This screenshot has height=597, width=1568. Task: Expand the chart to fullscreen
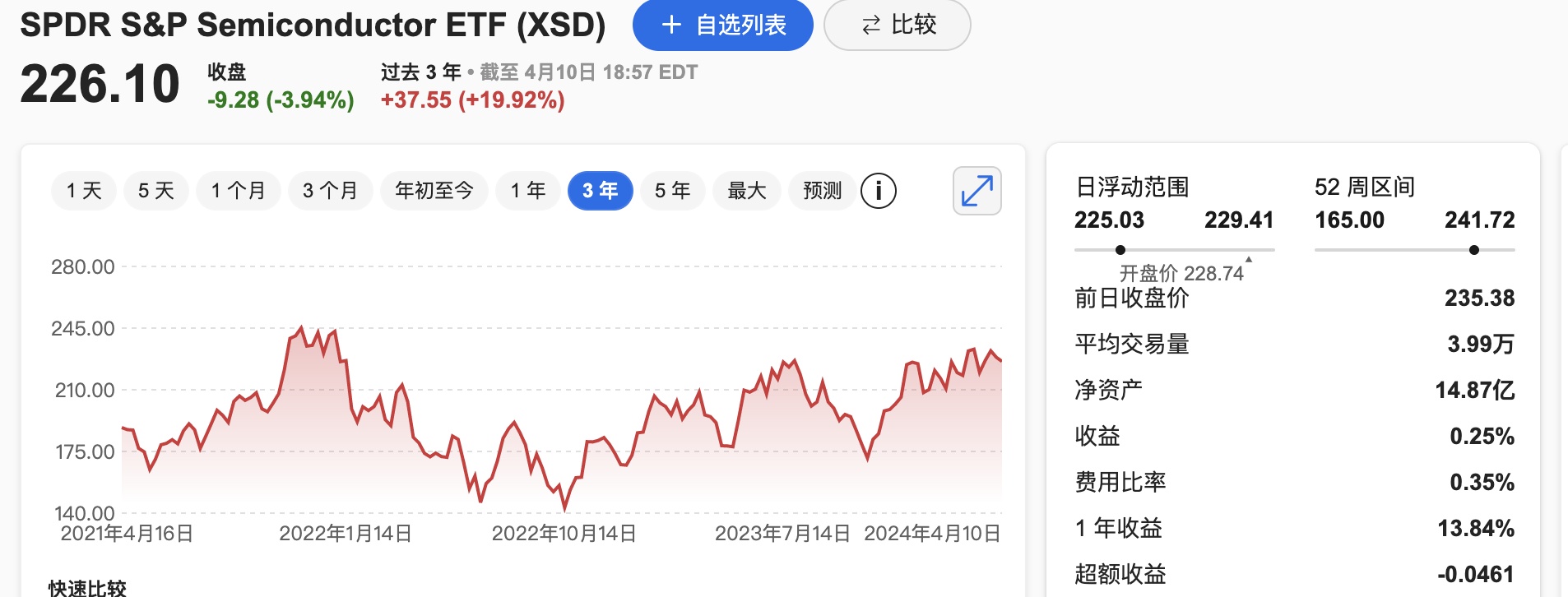[977, 191]
